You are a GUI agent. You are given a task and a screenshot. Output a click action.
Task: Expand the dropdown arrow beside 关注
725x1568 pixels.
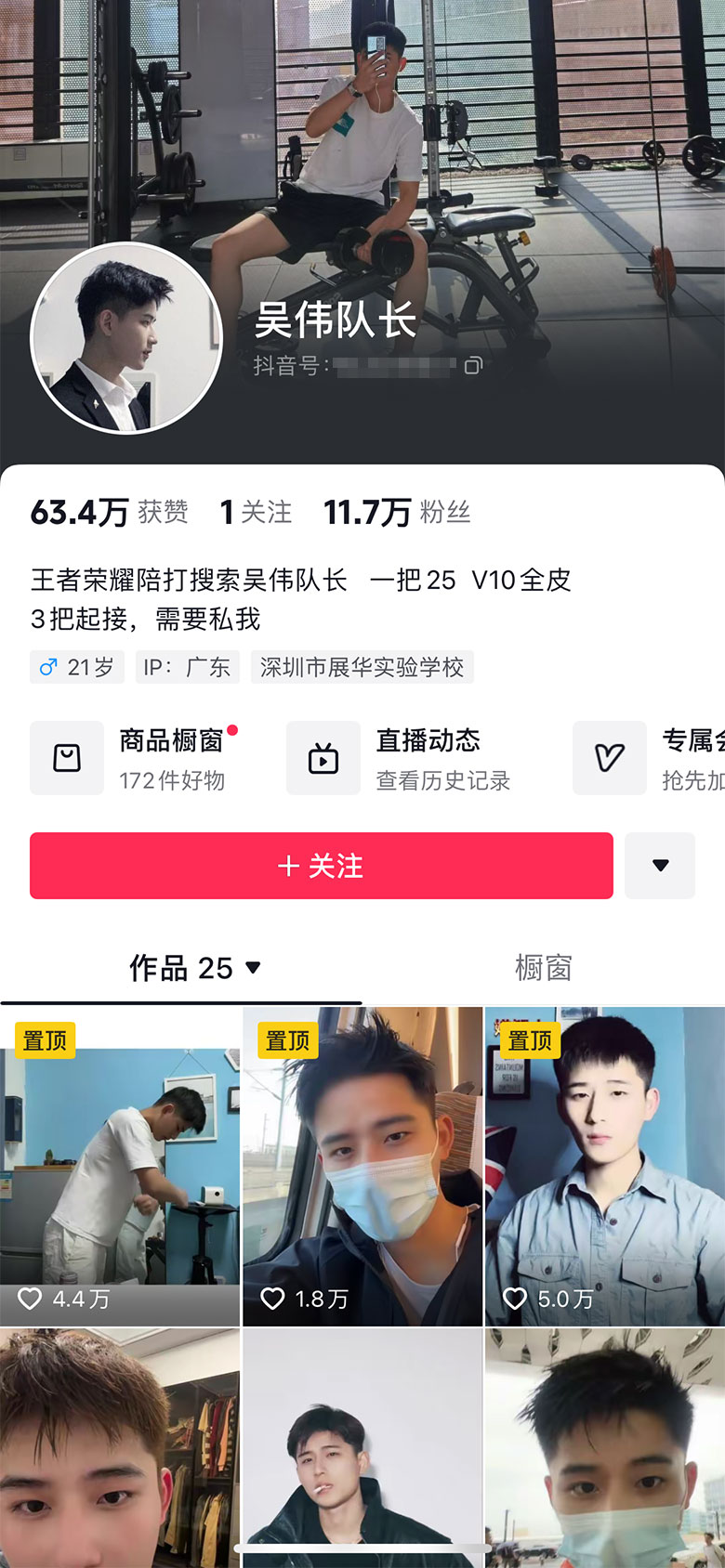pos(660,866)
